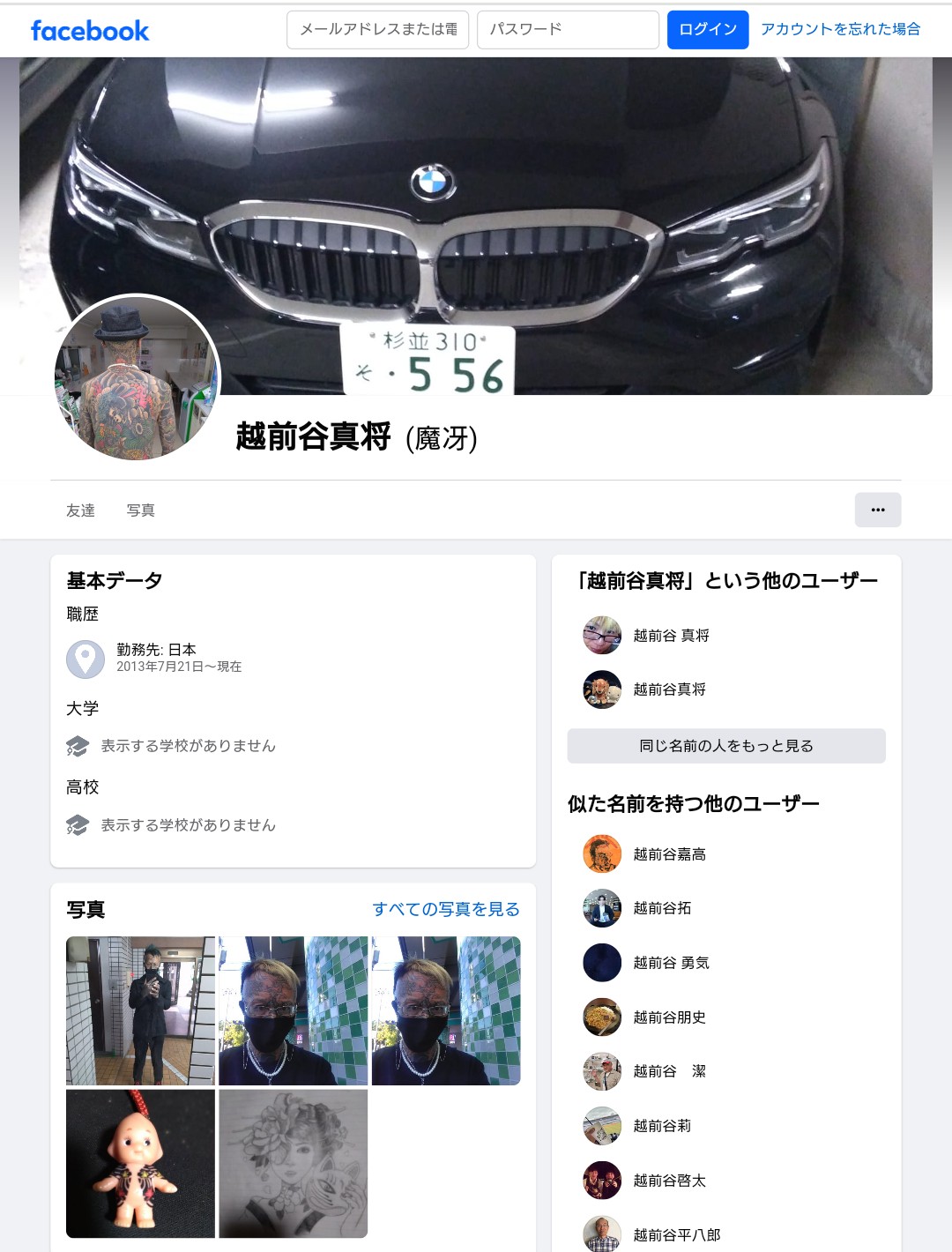
Task: Switch to the 友達 tab
Action: point(80,510)
